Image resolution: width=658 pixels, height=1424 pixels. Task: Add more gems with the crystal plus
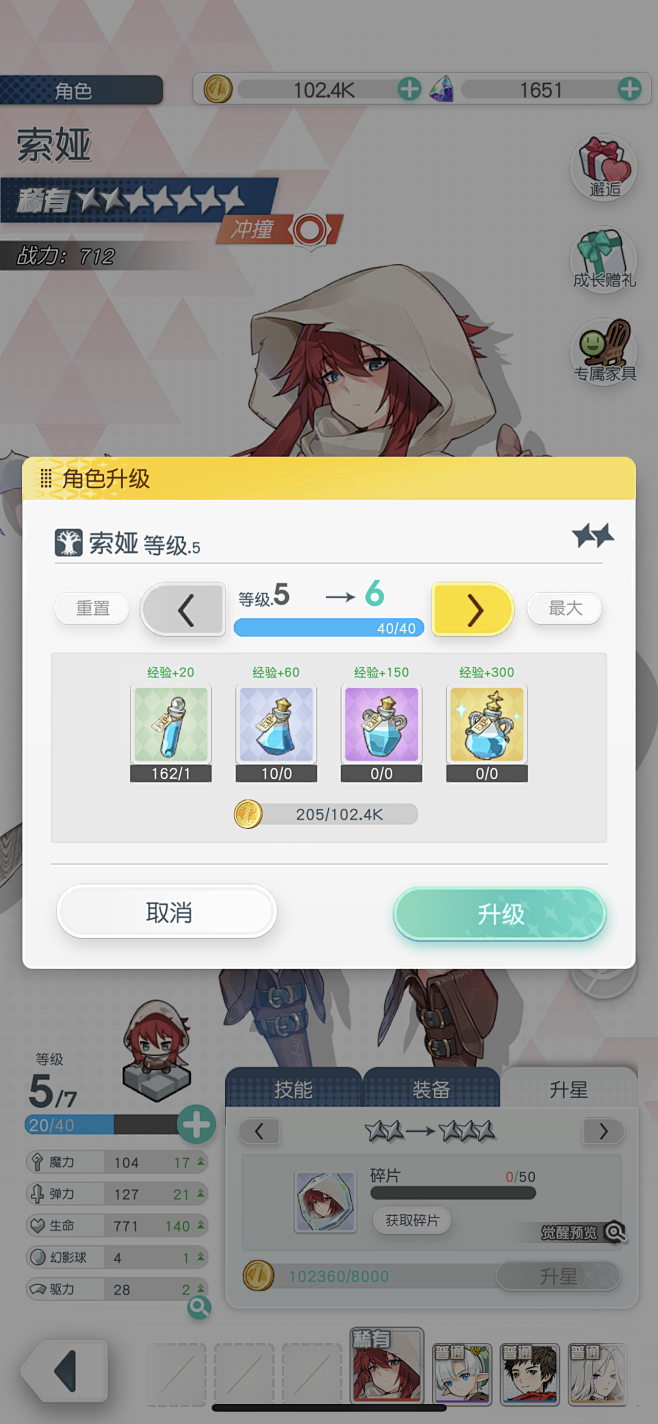[629, 89]
